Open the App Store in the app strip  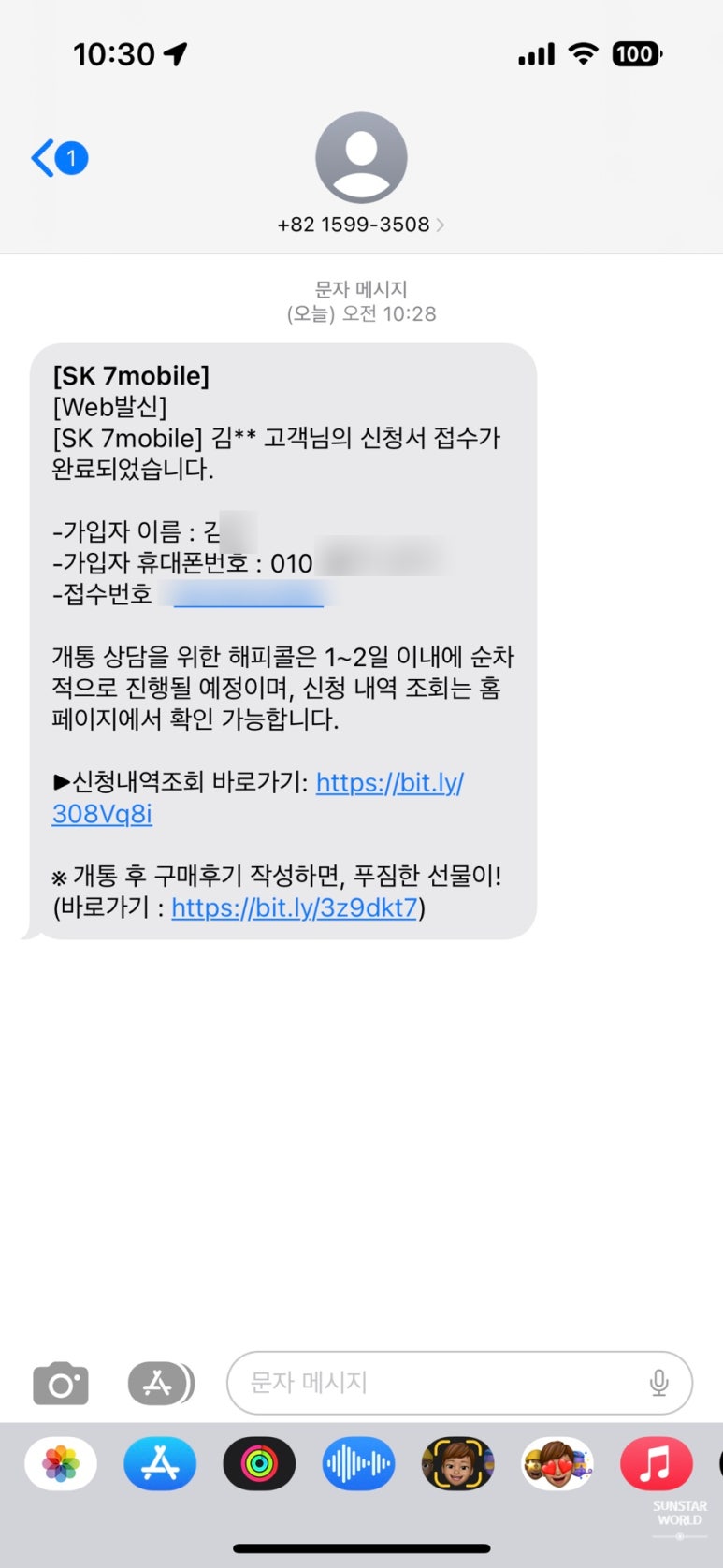point(160,1463)
